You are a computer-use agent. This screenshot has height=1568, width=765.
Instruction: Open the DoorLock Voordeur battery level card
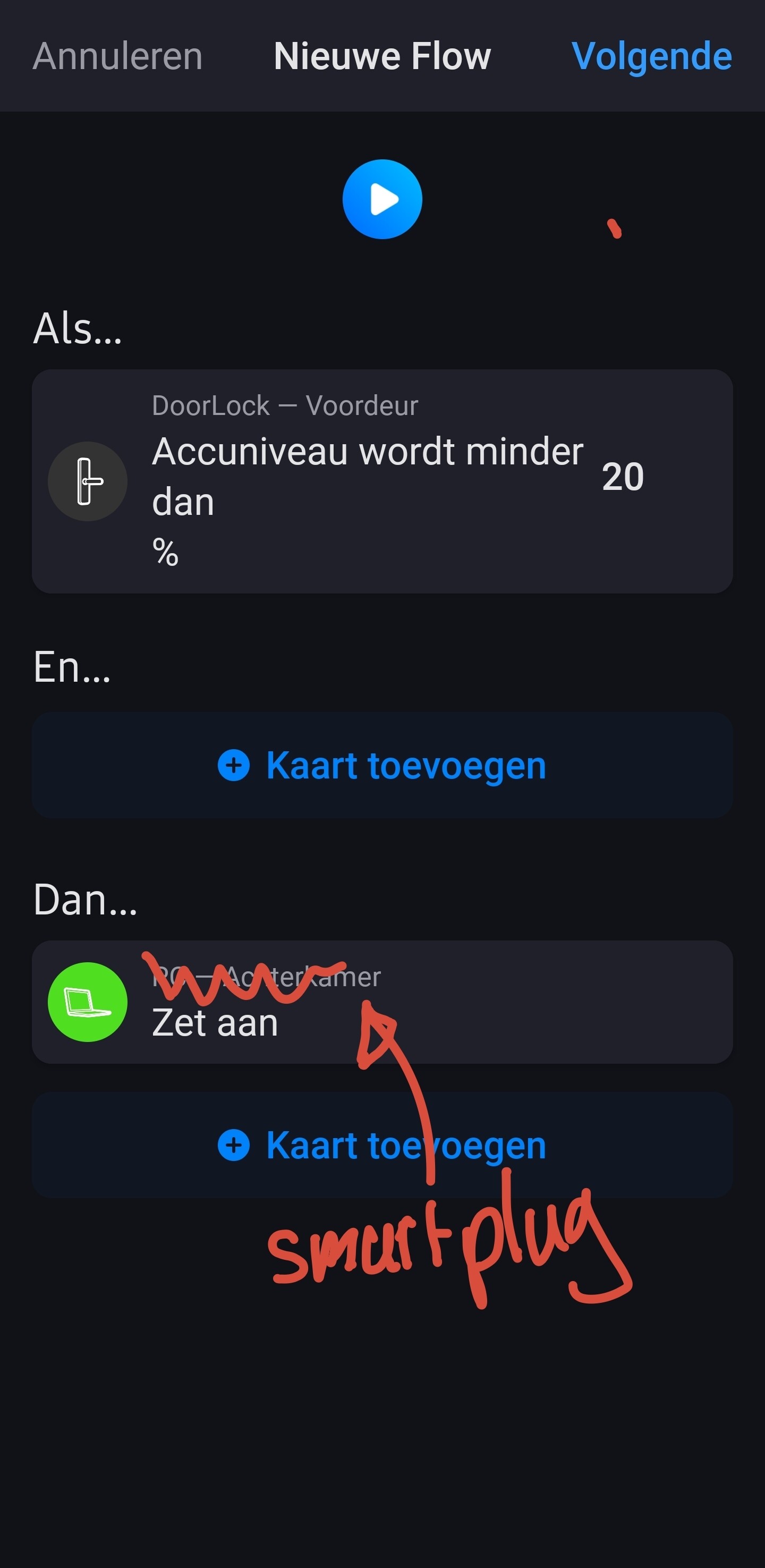(382, 481)
